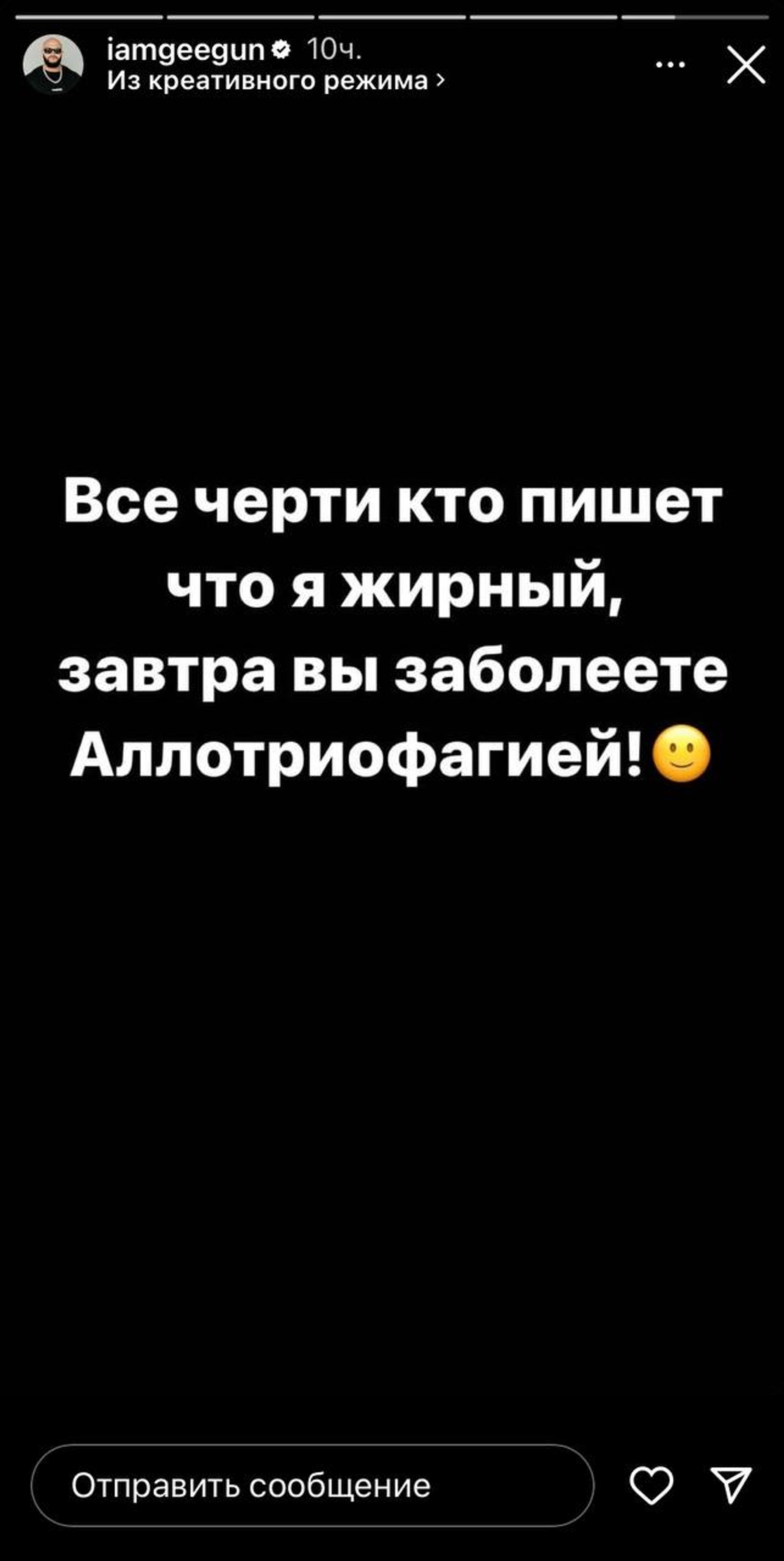Share the story via paper plane icon
The image size is (784, 1561).
(x=731, y=1484)
